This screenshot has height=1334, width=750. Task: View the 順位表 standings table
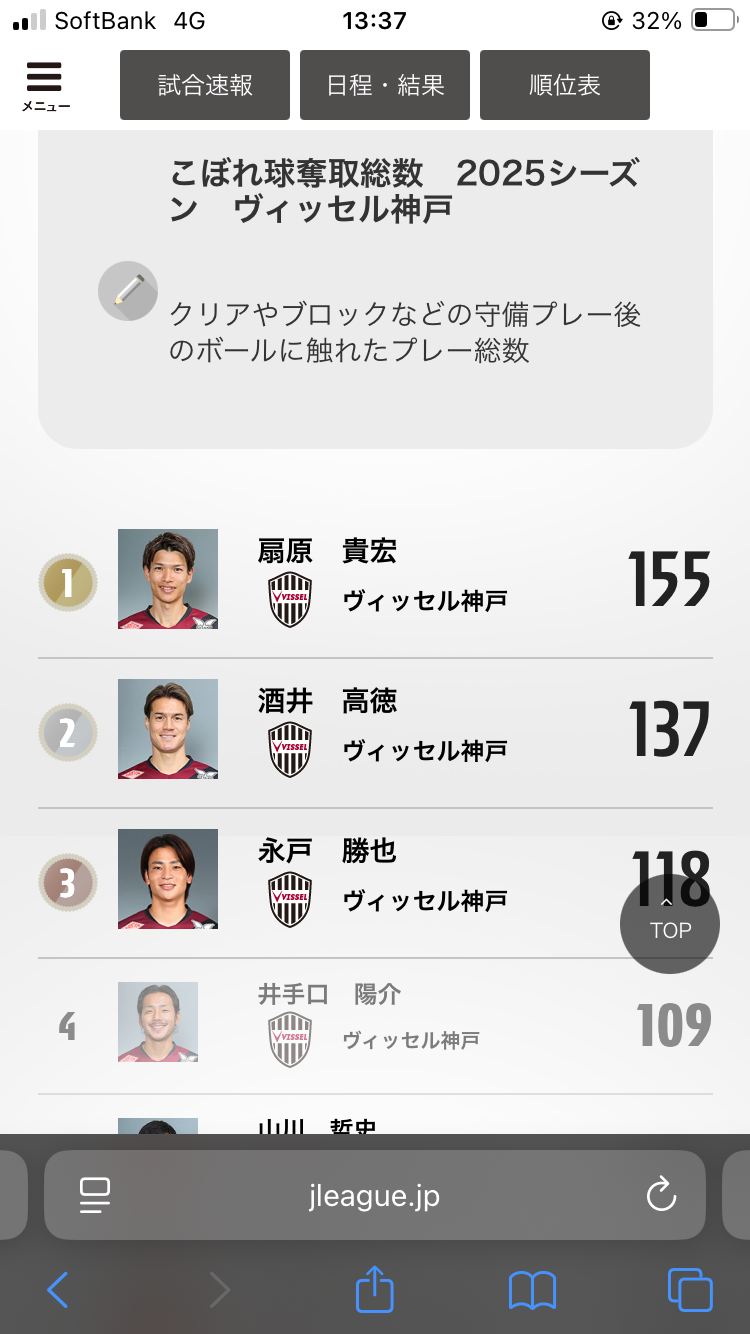pos(565,86)
